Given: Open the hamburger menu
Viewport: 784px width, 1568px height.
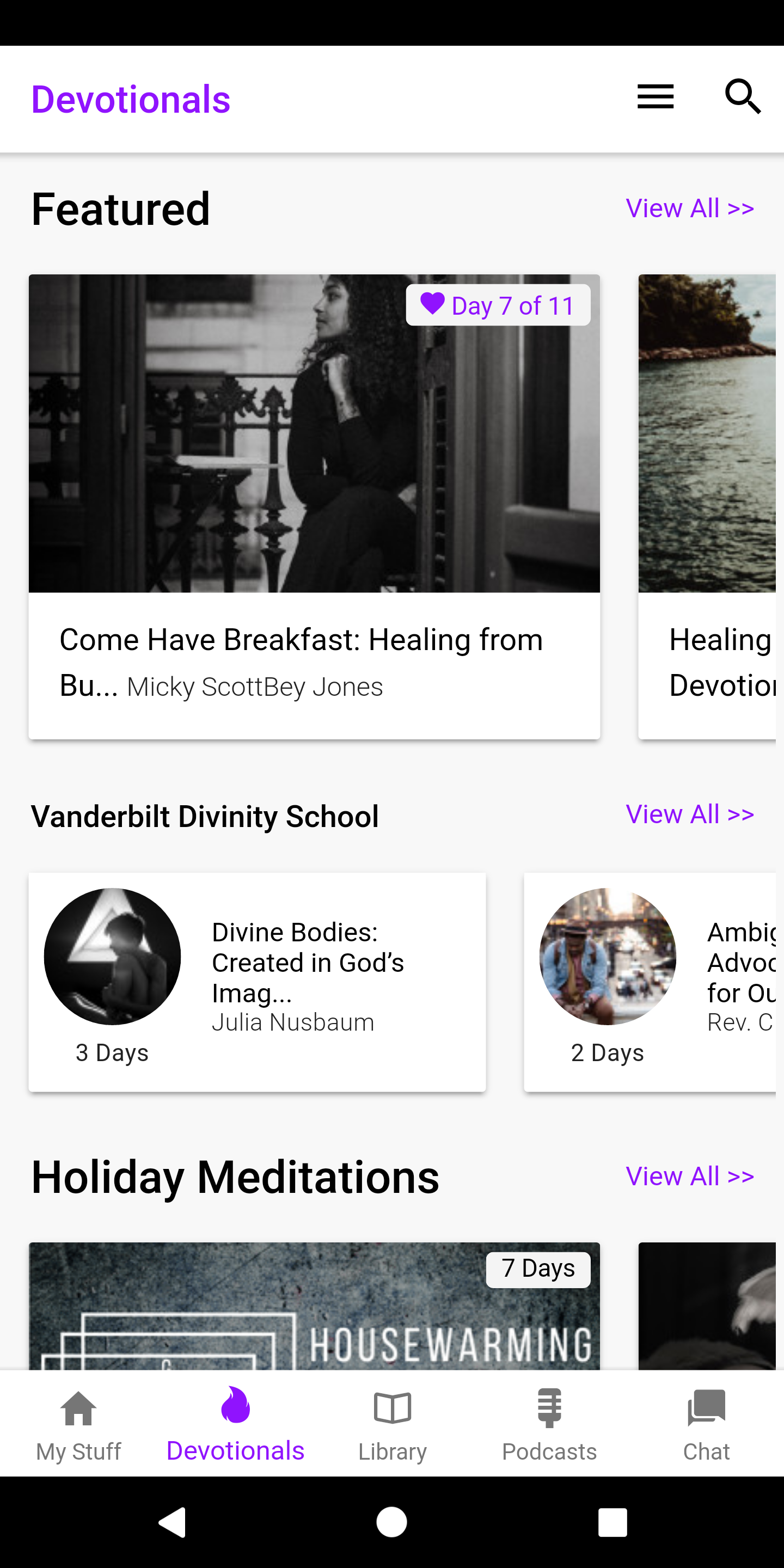Looking at the screenshot, I should (x=655, y=97).
